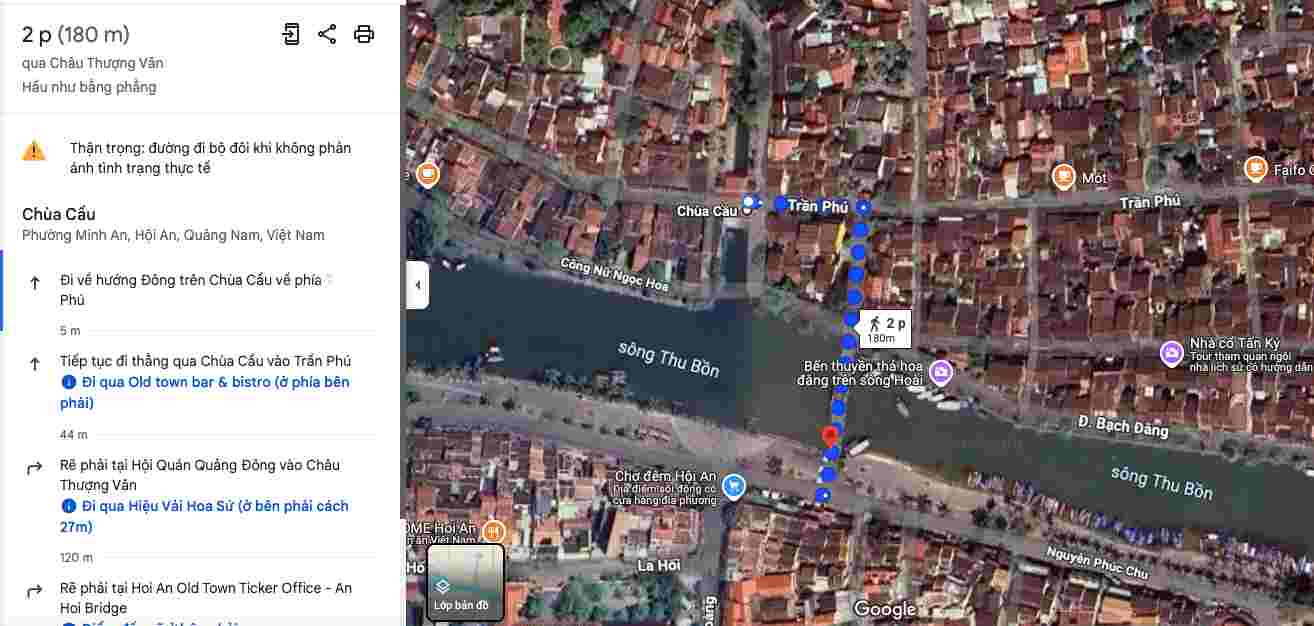Collapse the side panel

[417, 285]
